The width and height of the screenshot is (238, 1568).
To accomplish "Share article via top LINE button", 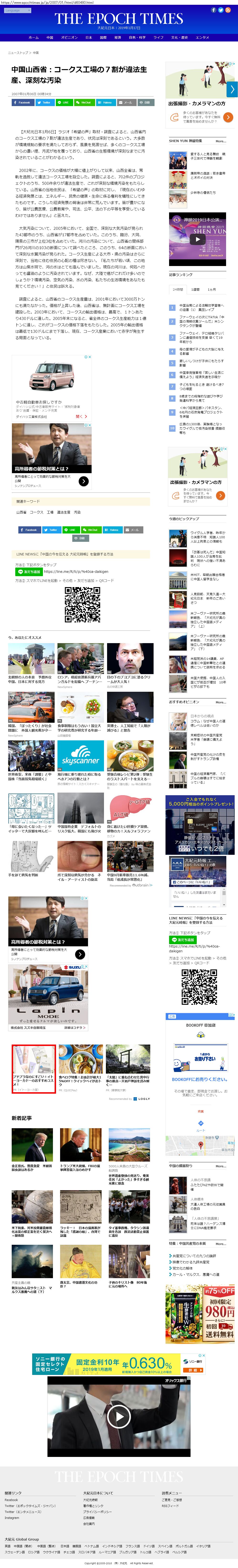I will tap(63, 102).
